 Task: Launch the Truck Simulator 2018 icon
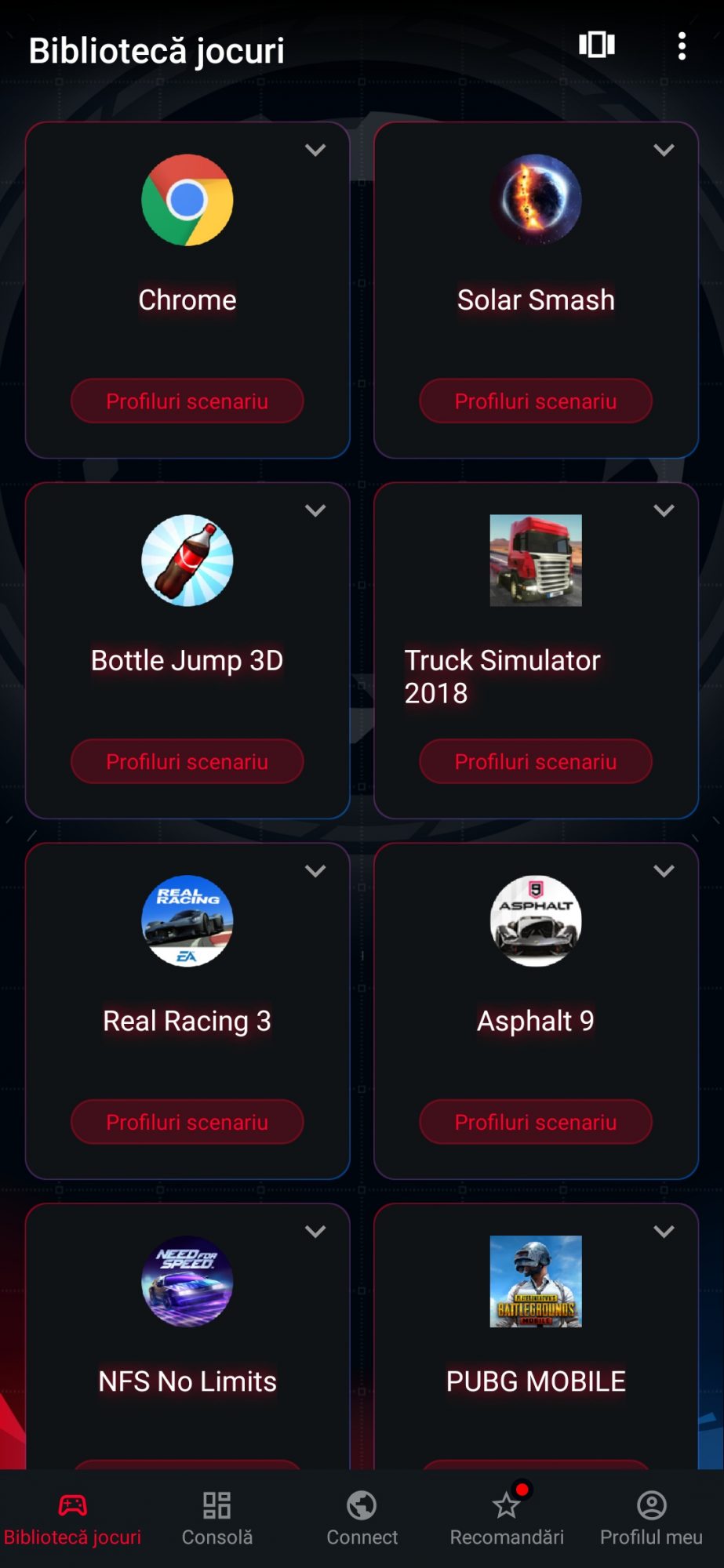point(536,561)
